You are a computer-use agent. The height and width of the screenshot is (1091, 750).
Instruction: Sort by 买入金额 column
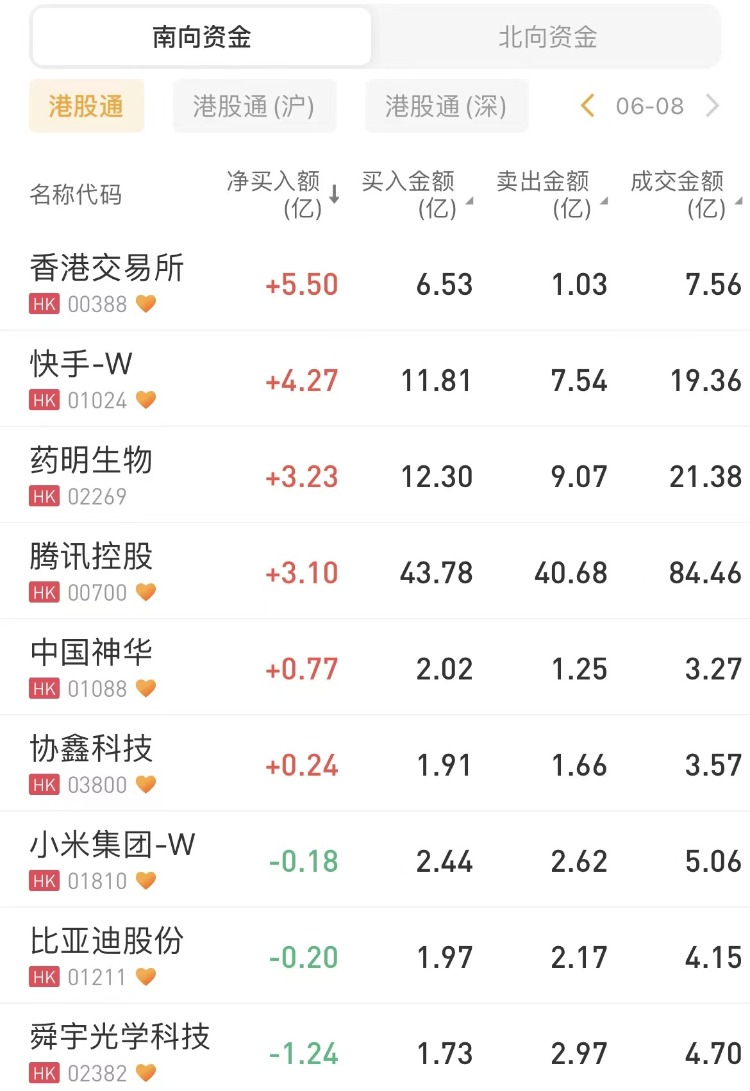[415, 194]
